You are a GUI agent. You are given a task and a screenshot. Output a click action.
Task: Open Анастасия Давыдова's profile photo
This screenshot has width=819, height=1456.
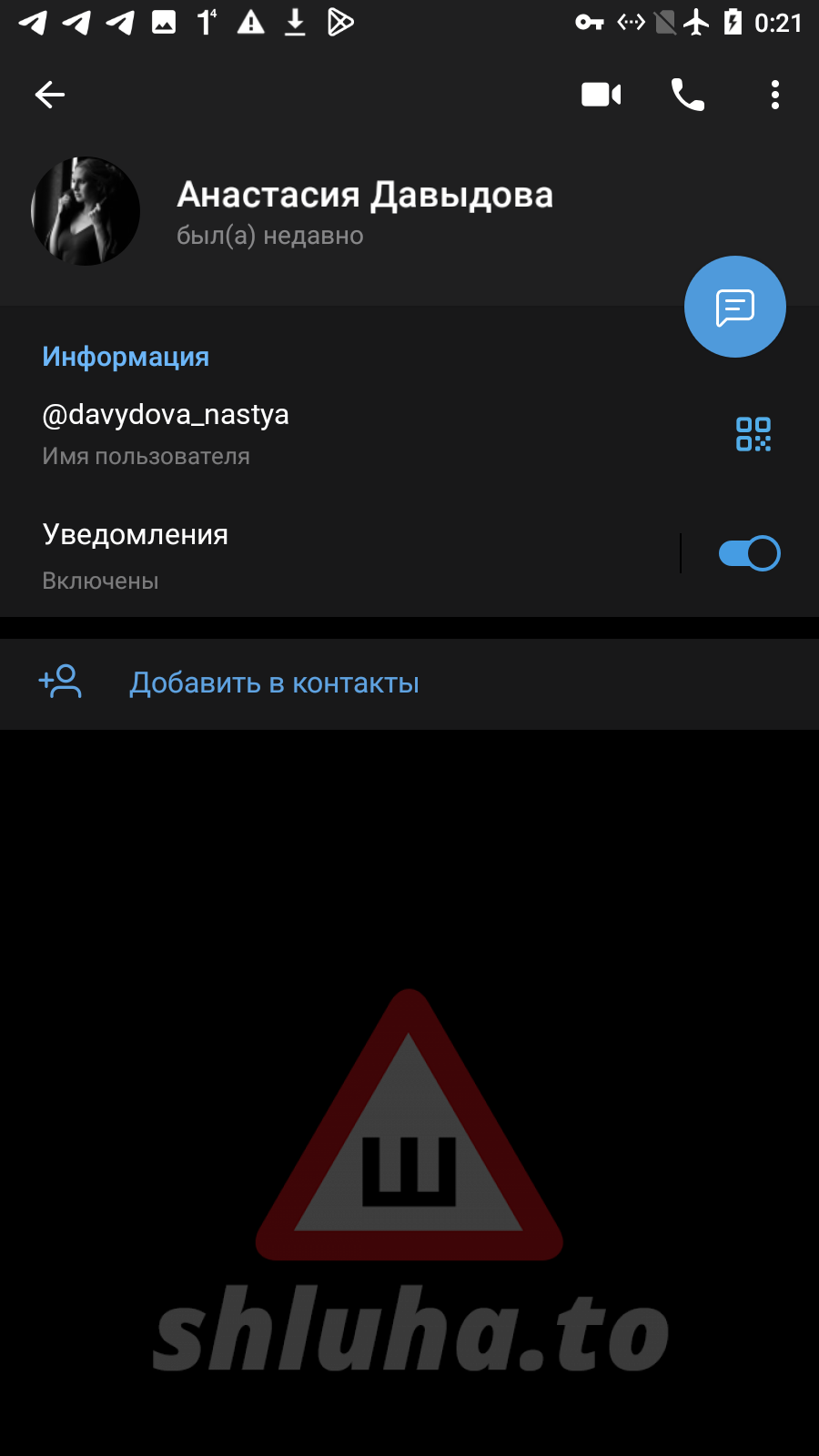[86, 211]
